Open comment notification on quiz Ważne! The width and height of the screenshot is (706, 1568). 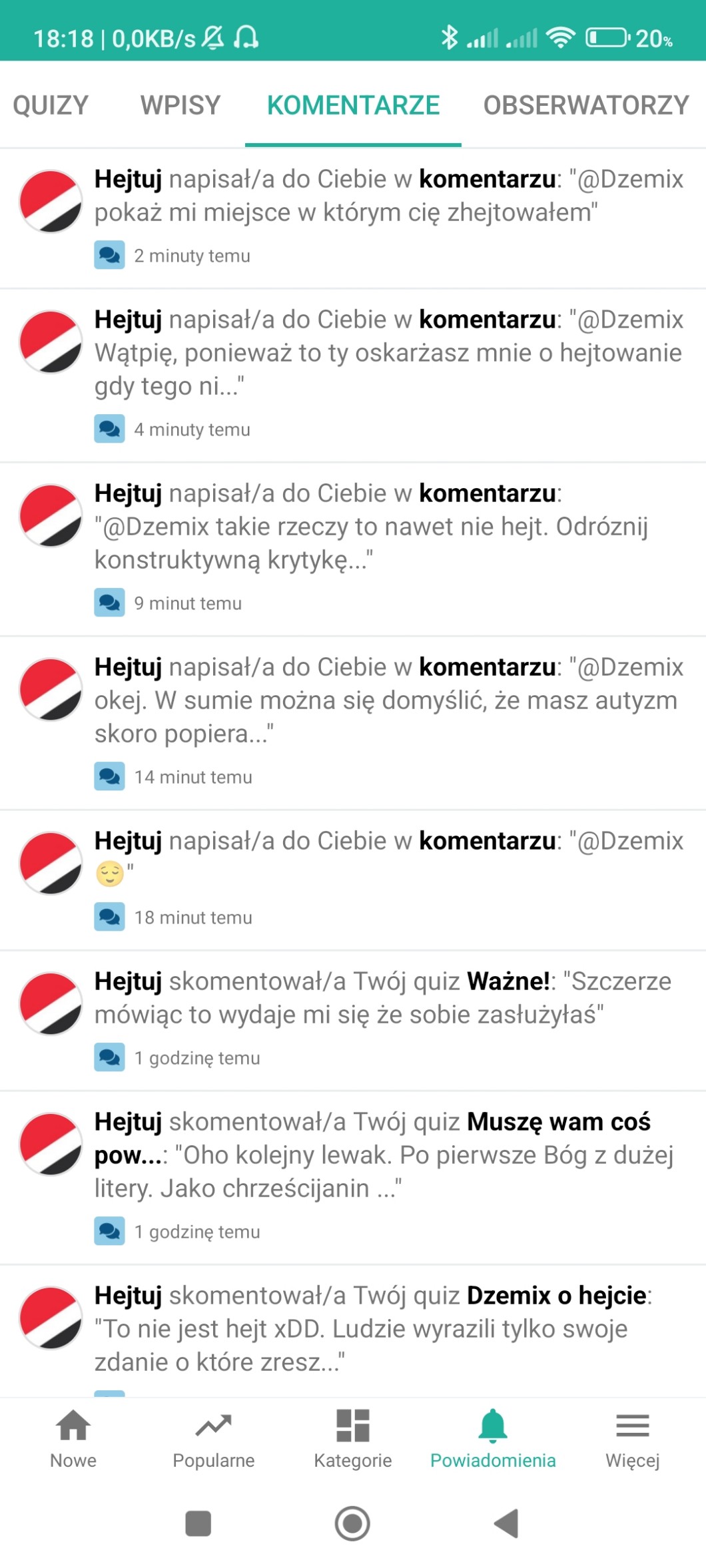(x=353, y=1021)
